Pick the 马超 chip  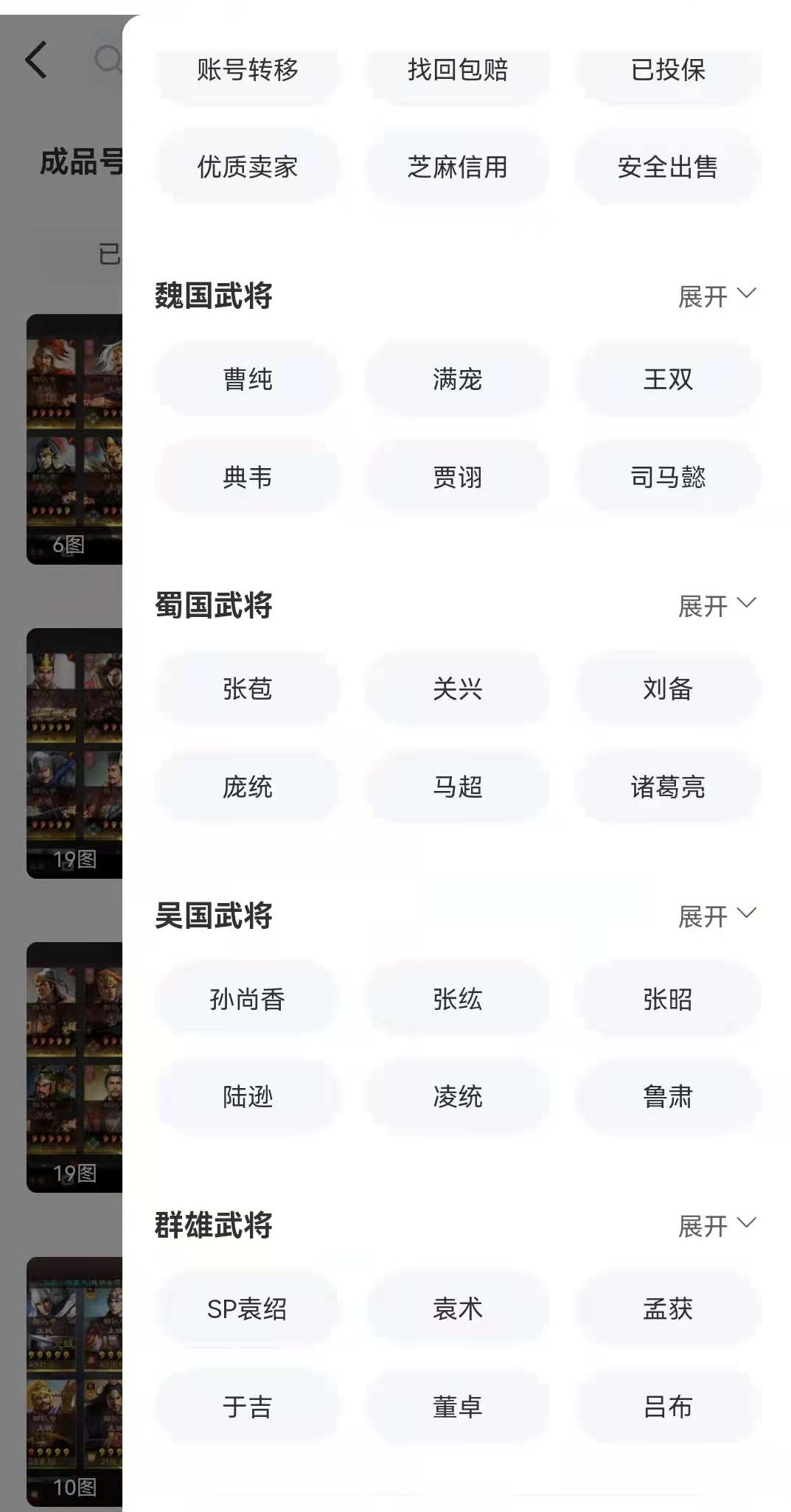click(457, 787)
